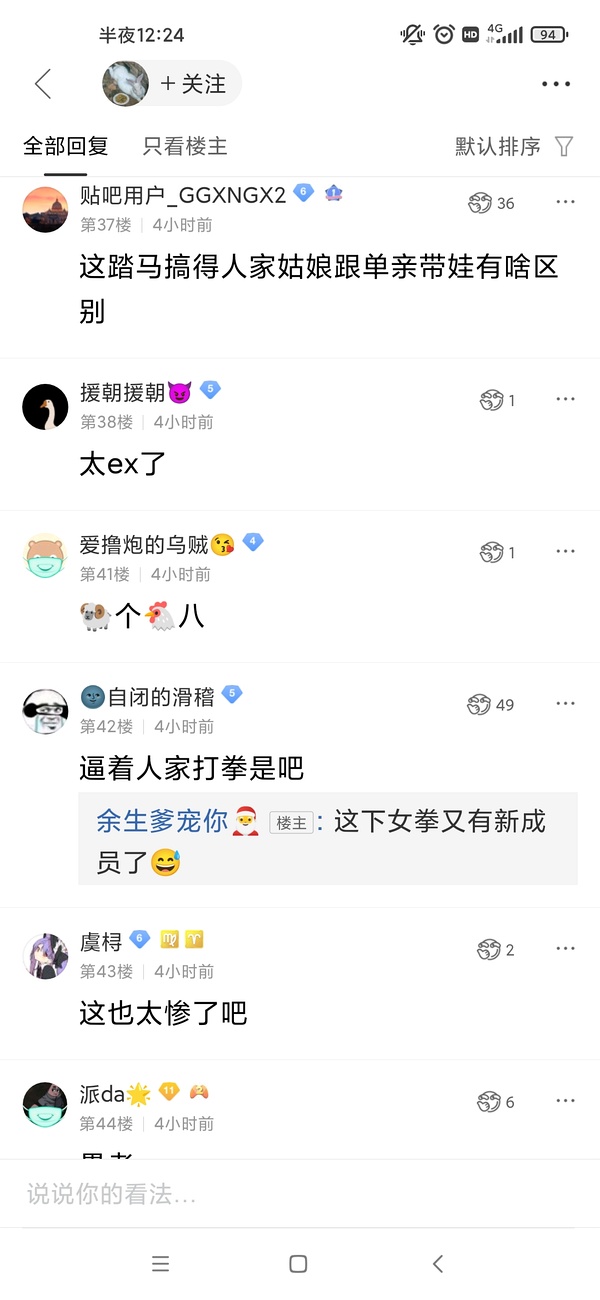View 自闭的滑稽's profile avatar
600x1300 pixels.
pyautogui.click(x=45, y=710)
